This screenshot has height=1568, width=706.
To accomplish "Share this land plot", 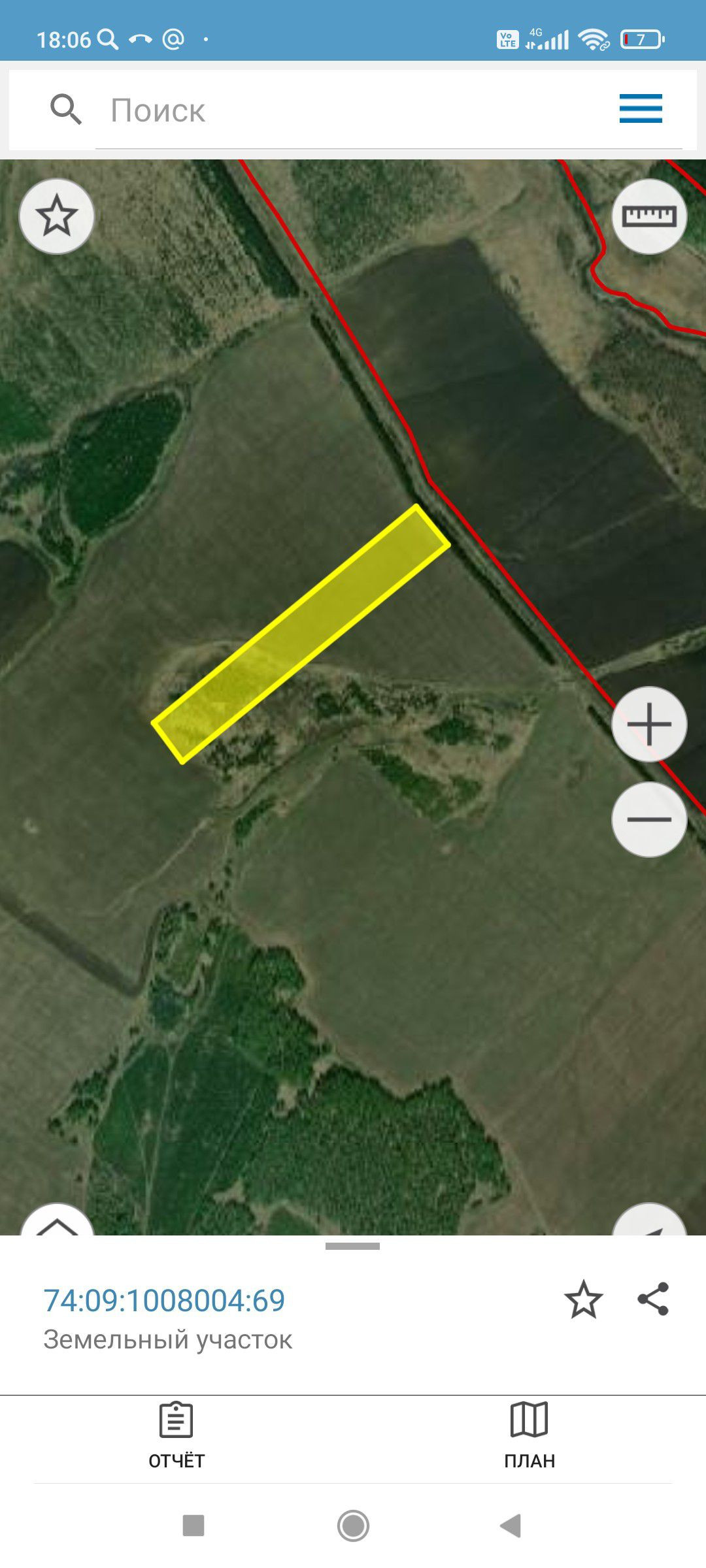I will click(653, 1299).
